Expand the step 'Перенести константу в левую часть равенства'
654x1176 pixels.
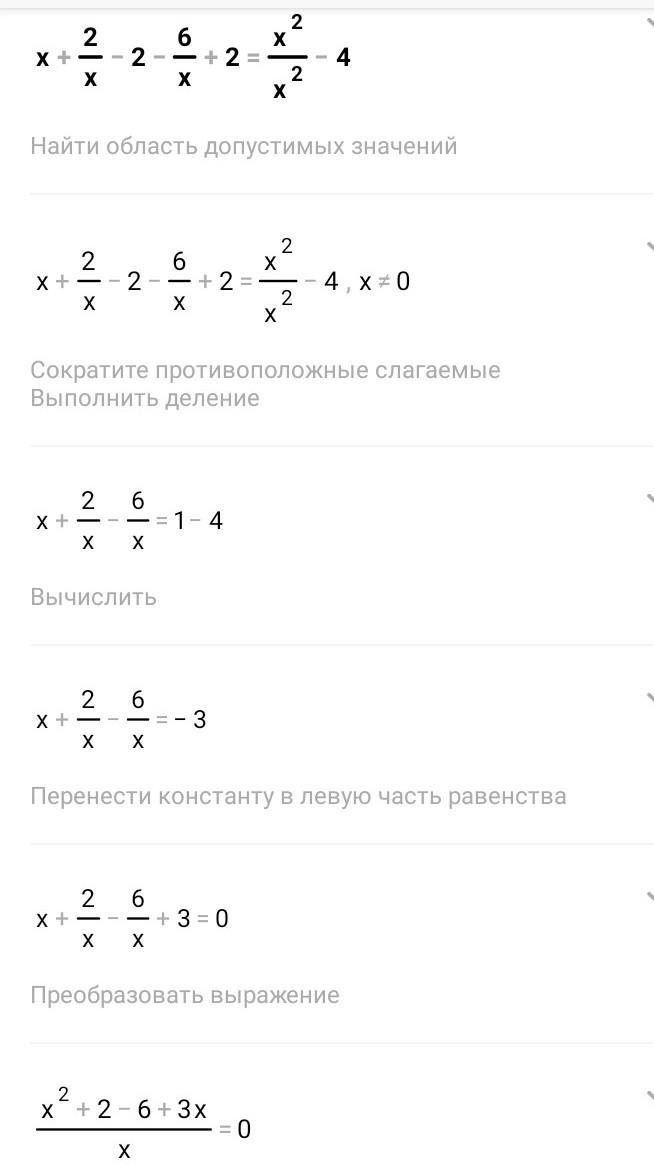pos(648,697)
